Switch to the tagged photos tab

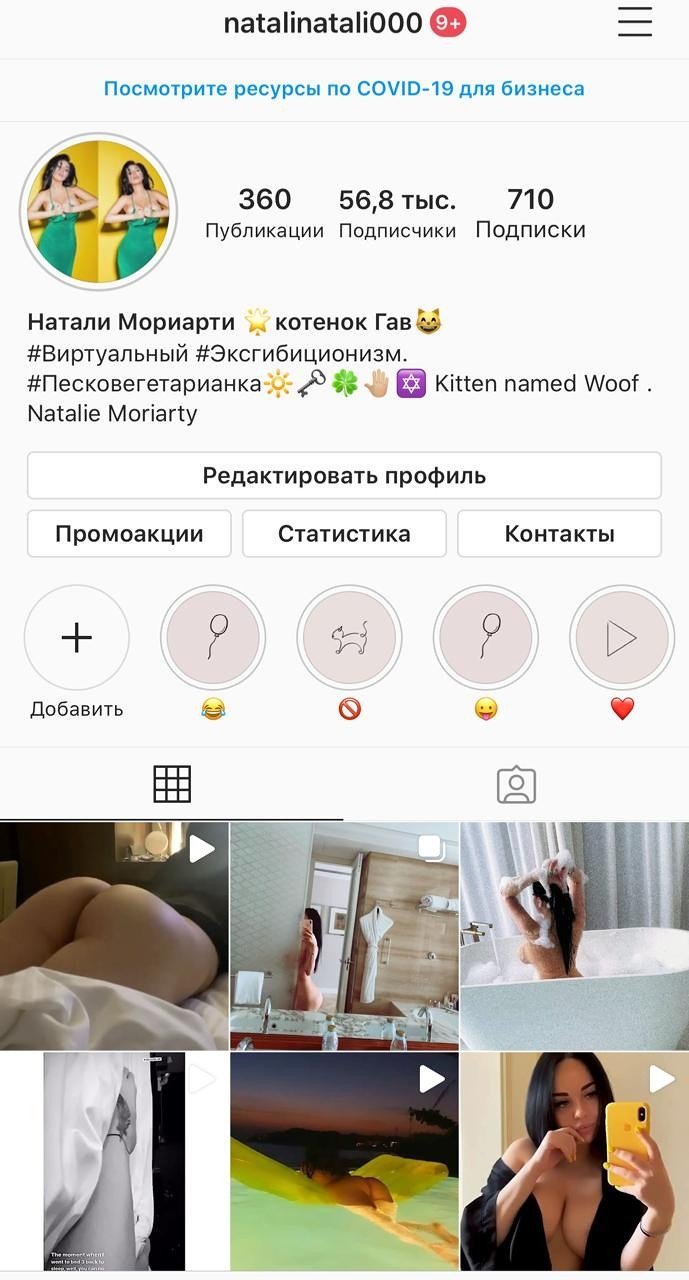(x=516, y=785)
